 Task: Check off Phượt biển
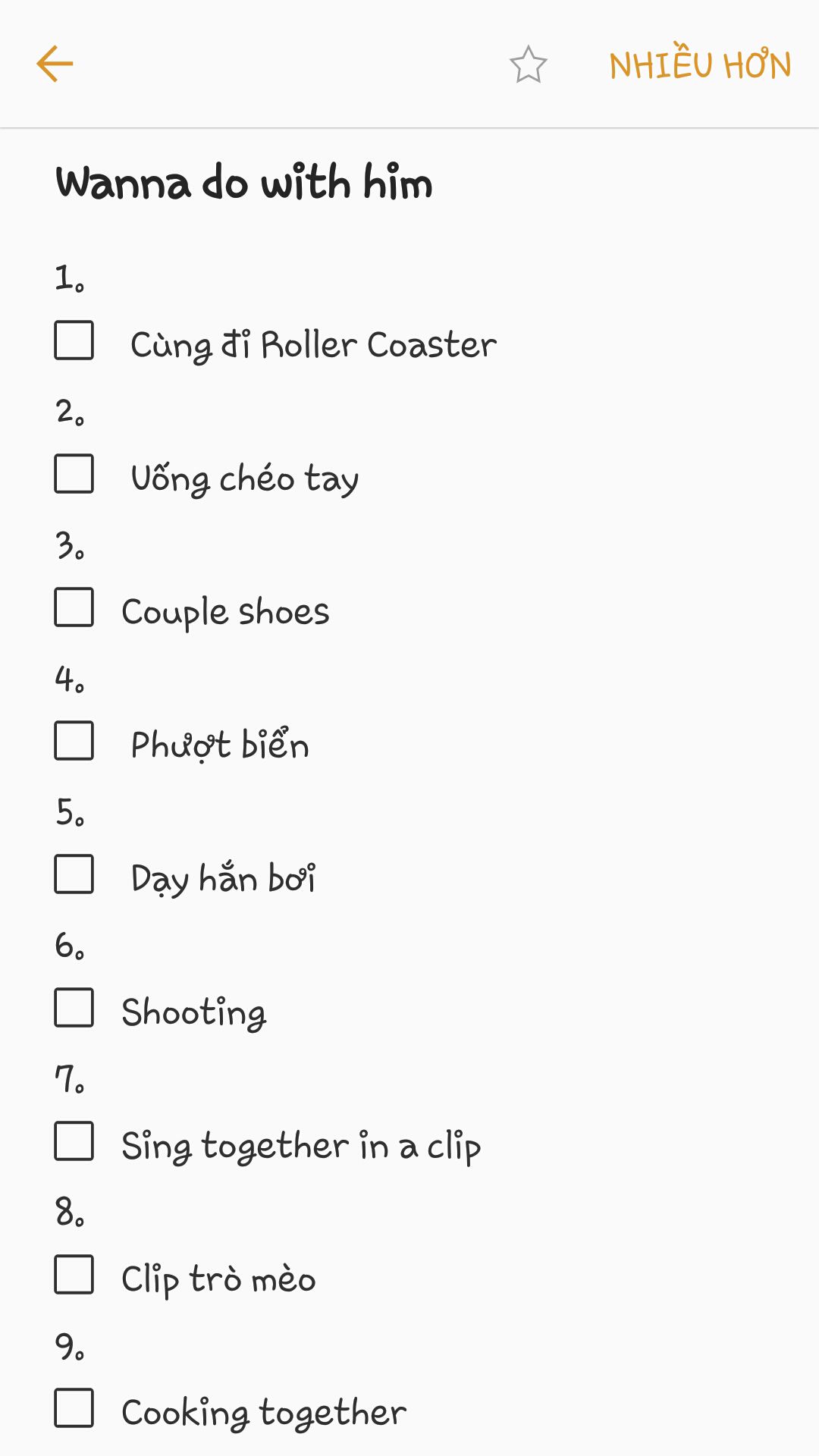tap(74, 740)
